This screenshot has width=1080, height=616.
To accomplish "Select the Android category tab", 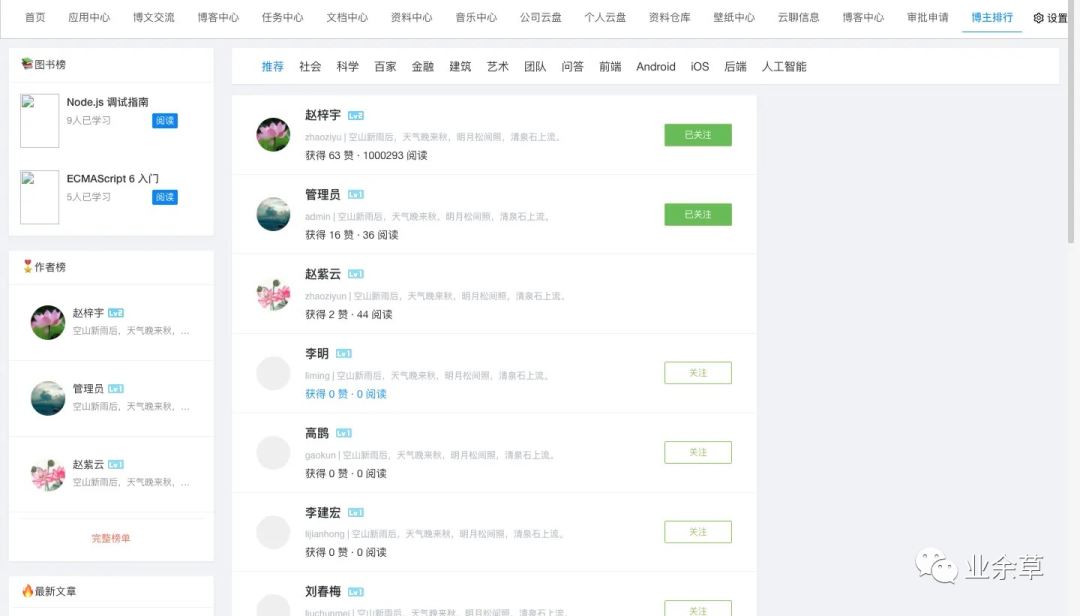I will 656,67.
